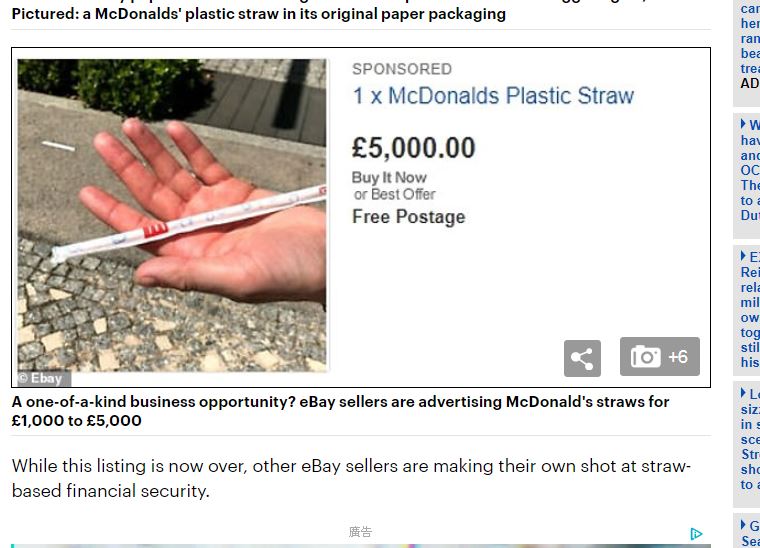Screen dimensions: 760x548
Task: Open the AdChoices icon on the ad banner
Action: pyautogui.click(x=696, y=534)
